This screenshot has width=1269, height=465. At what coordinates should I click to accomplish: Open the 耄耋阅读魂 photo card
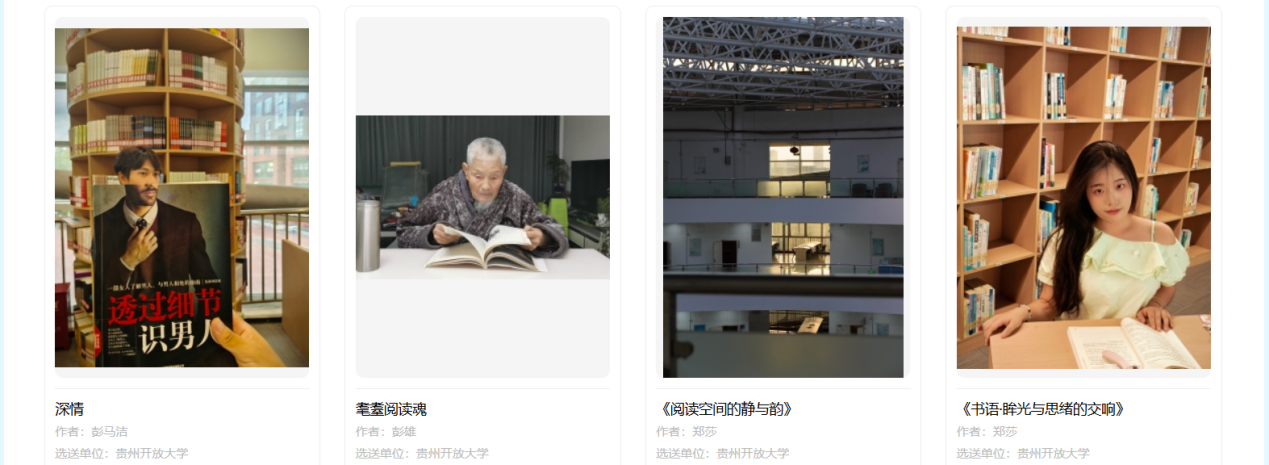click(482, 197)
